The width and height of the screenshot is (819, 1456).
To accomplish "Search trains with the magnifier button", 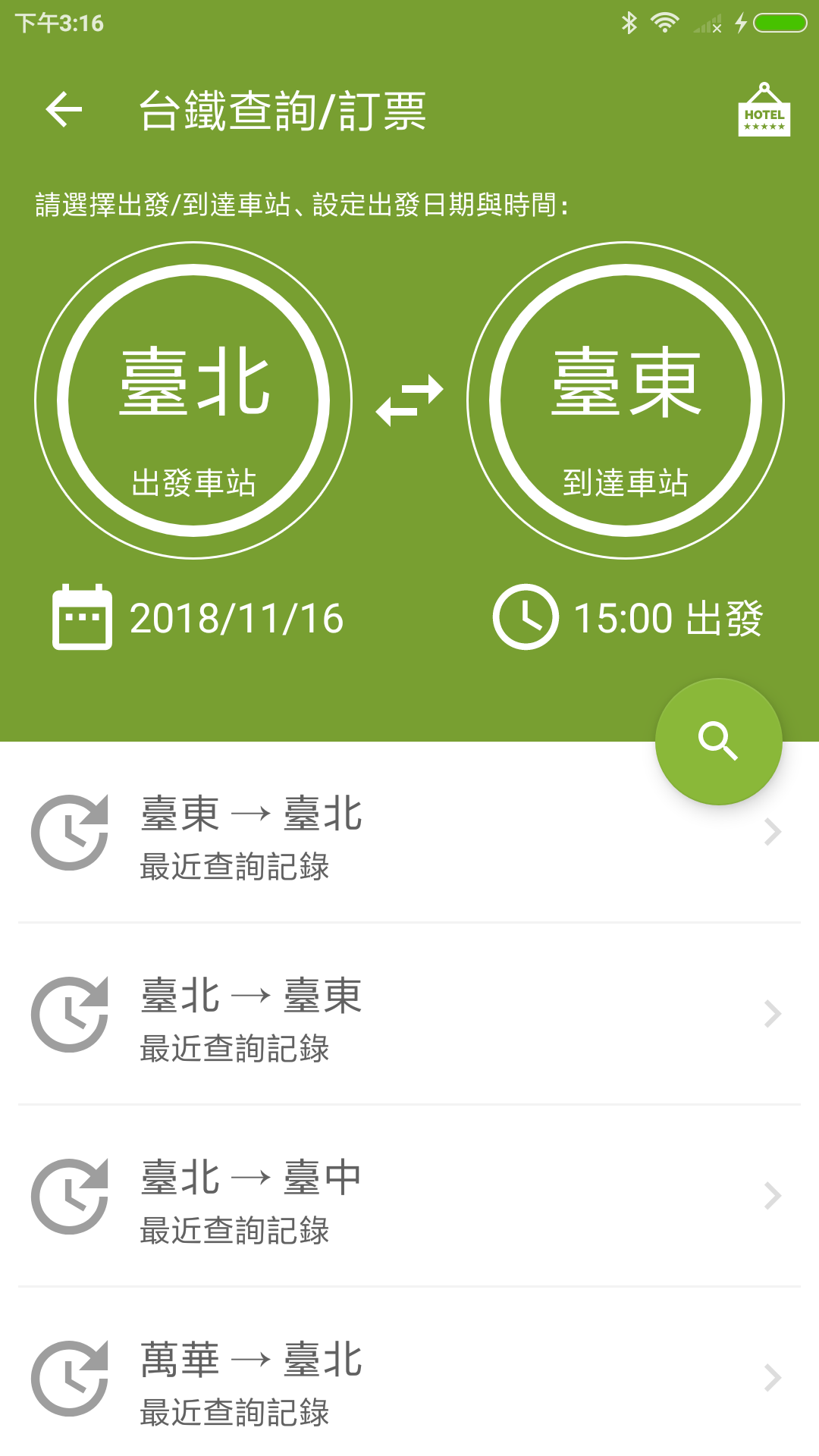I will point(718,741).
